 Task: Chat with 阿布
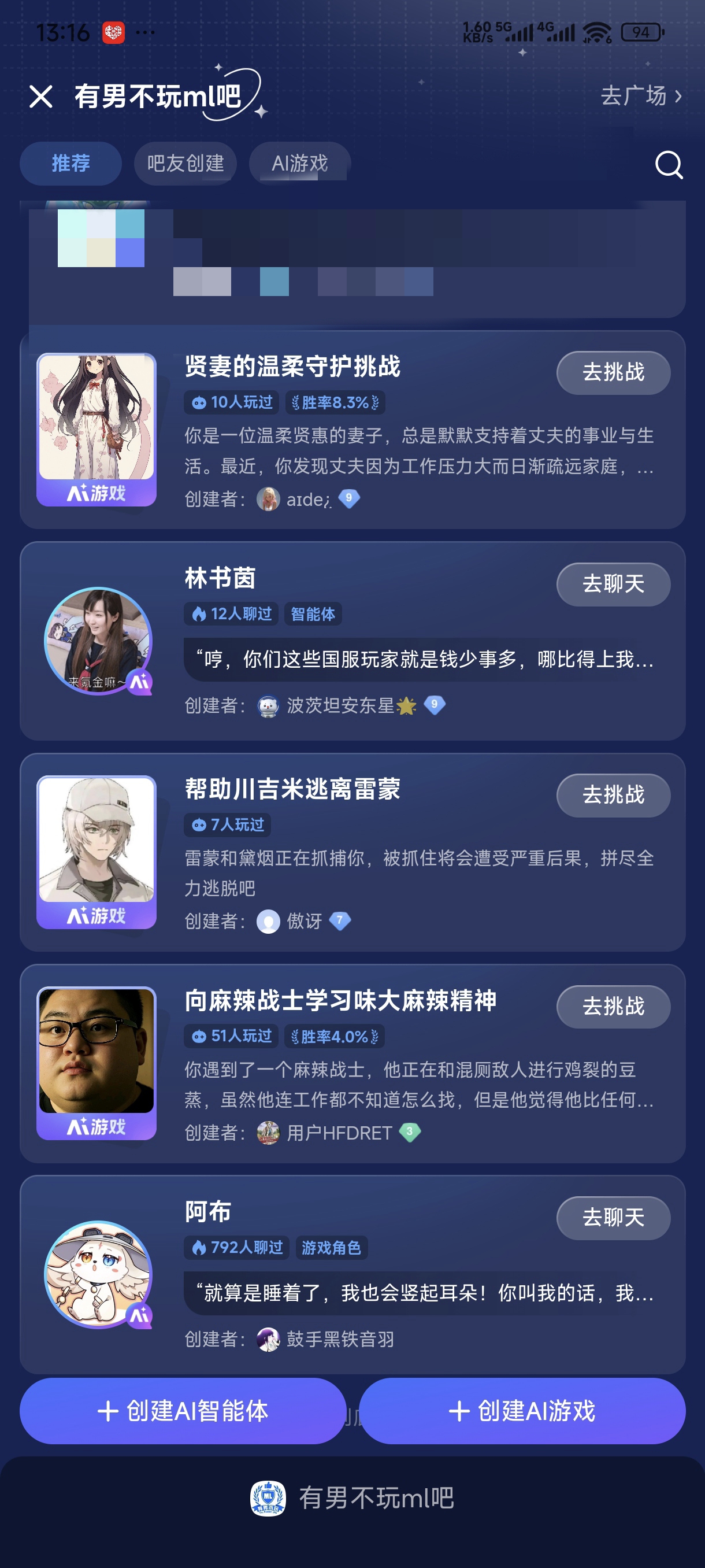coord(613,1218)
